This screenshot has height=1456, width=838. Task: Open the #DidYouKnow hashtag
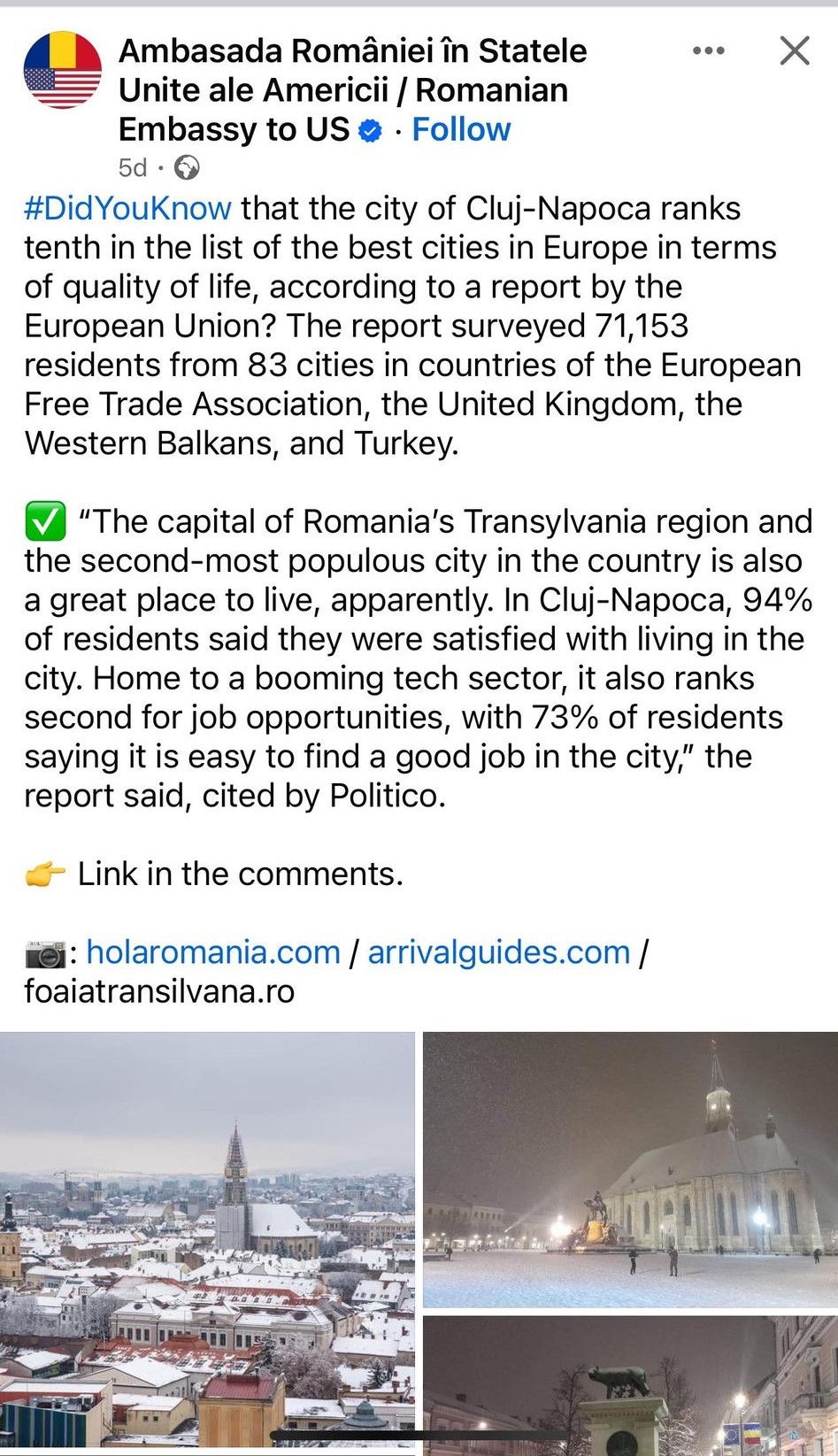(x=128, y=209)
